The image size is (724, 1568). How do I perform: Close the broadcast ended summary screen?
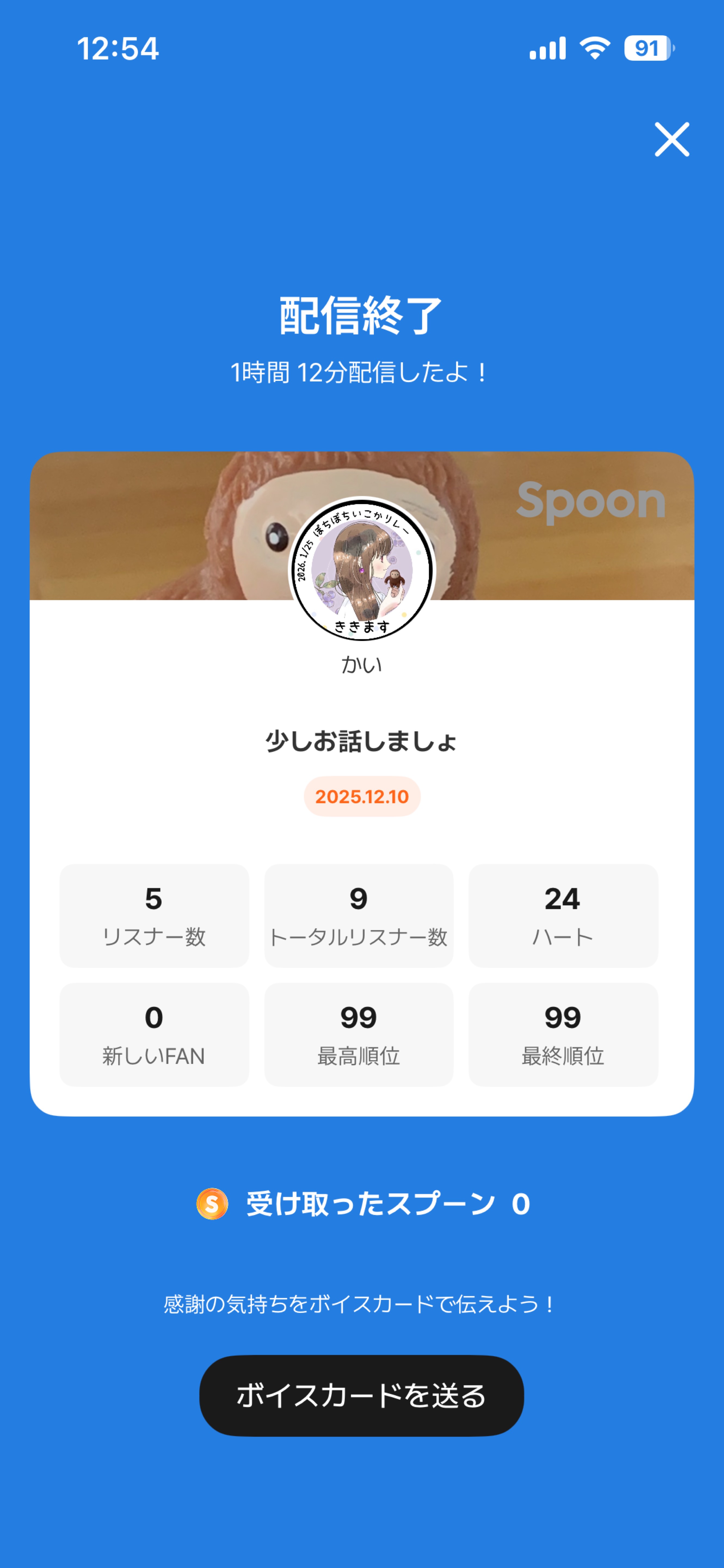pyautogui.click(x=672, y=139)
